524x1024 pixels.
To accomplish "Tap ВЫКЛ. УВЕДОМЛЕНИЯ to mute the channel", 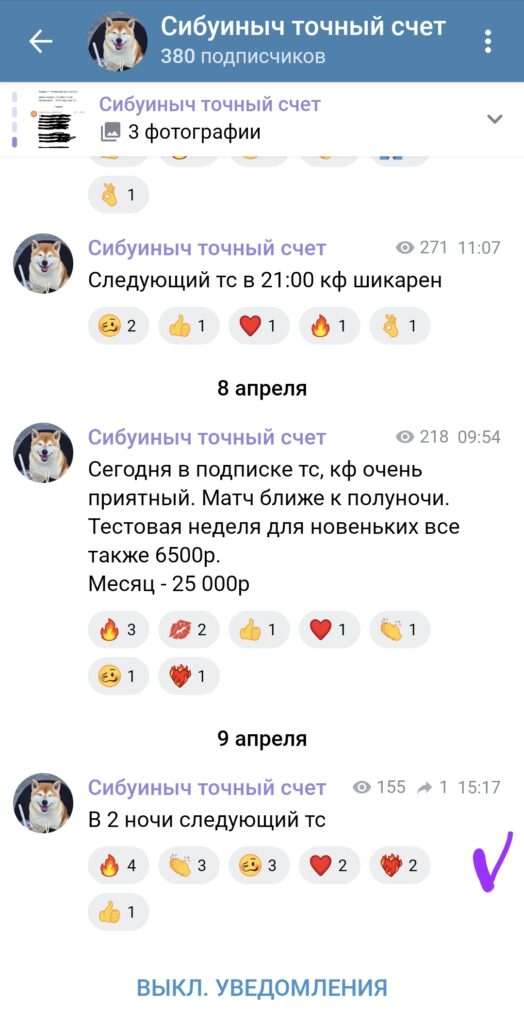I will [262, 987].
